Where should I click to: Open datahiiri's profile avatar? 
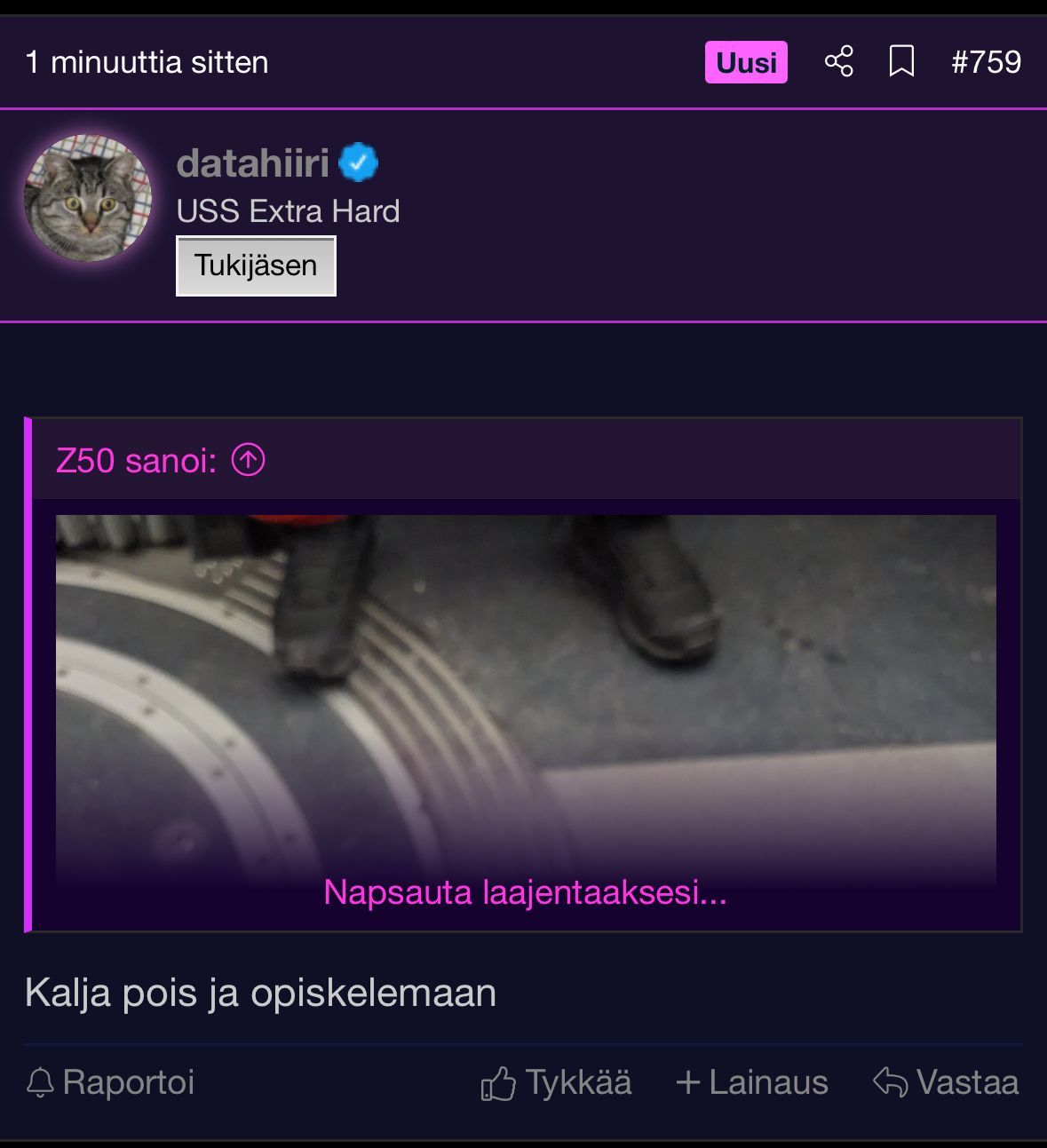click(88, 198)
